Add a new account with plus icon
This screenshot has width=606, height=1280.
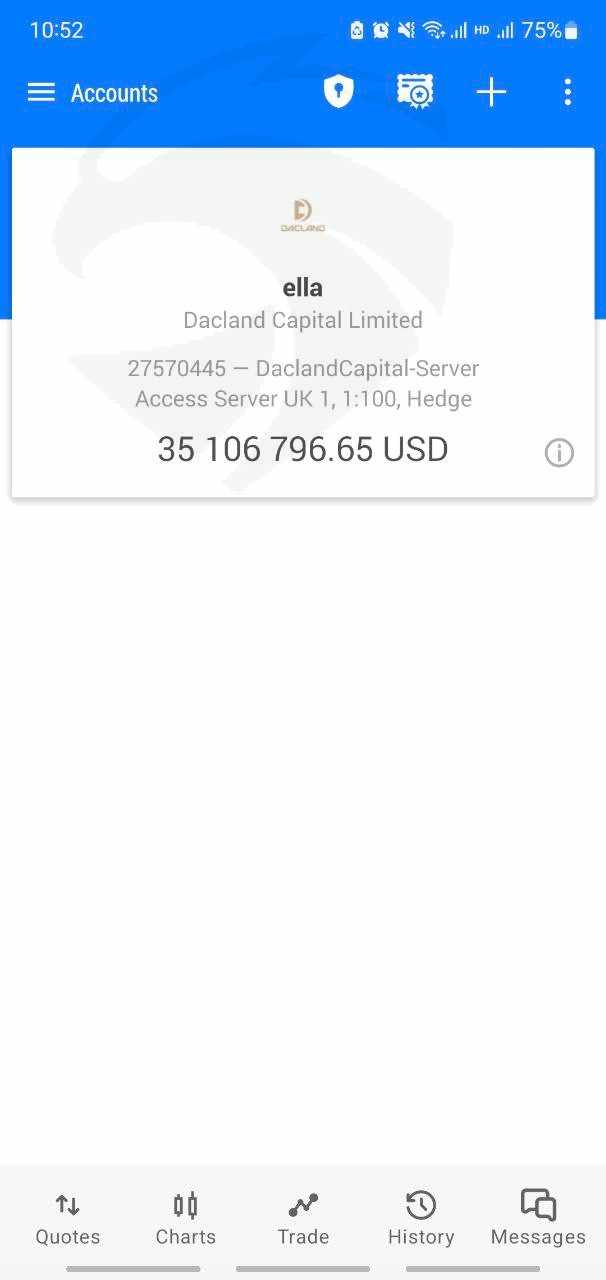click(491, 93)
